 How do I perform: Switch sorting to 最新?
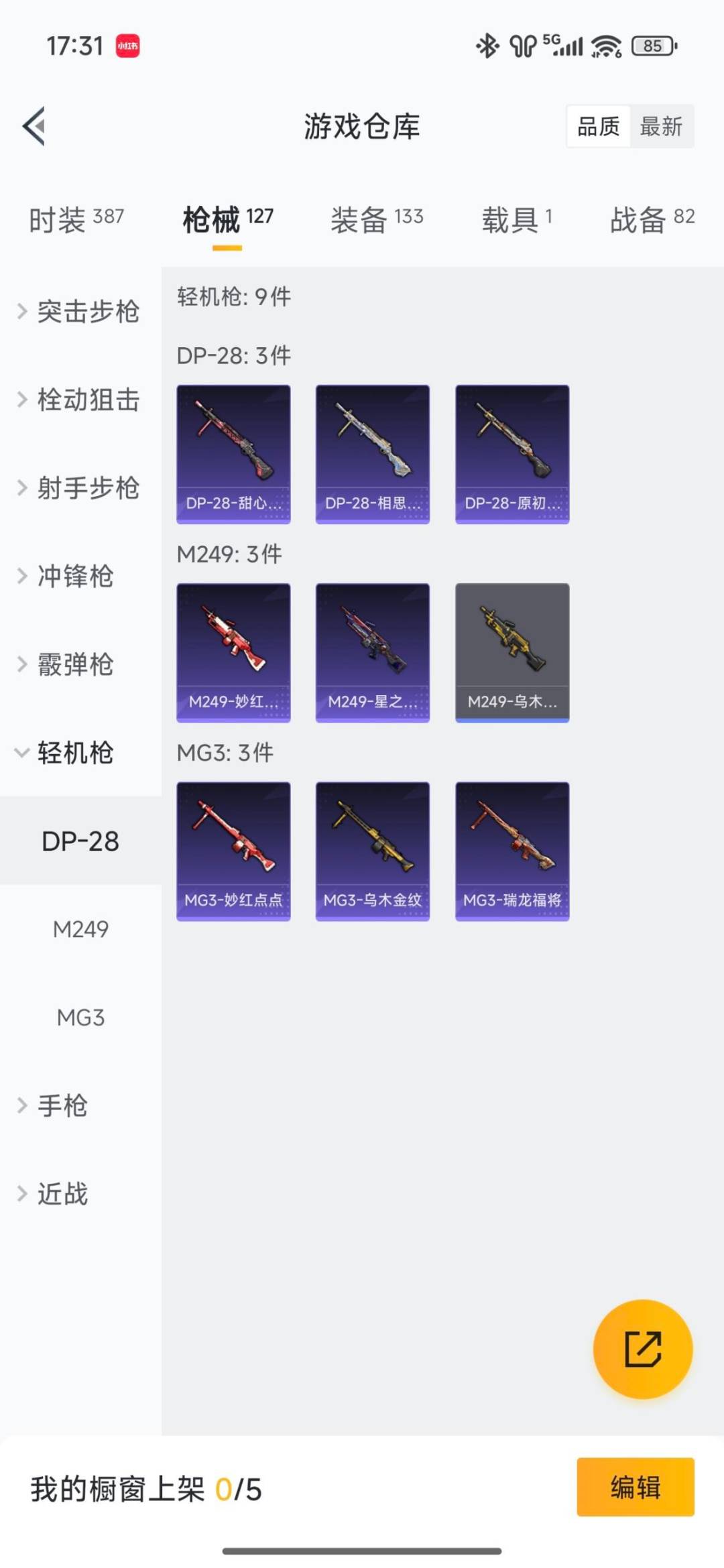click(x=661, y=127)
